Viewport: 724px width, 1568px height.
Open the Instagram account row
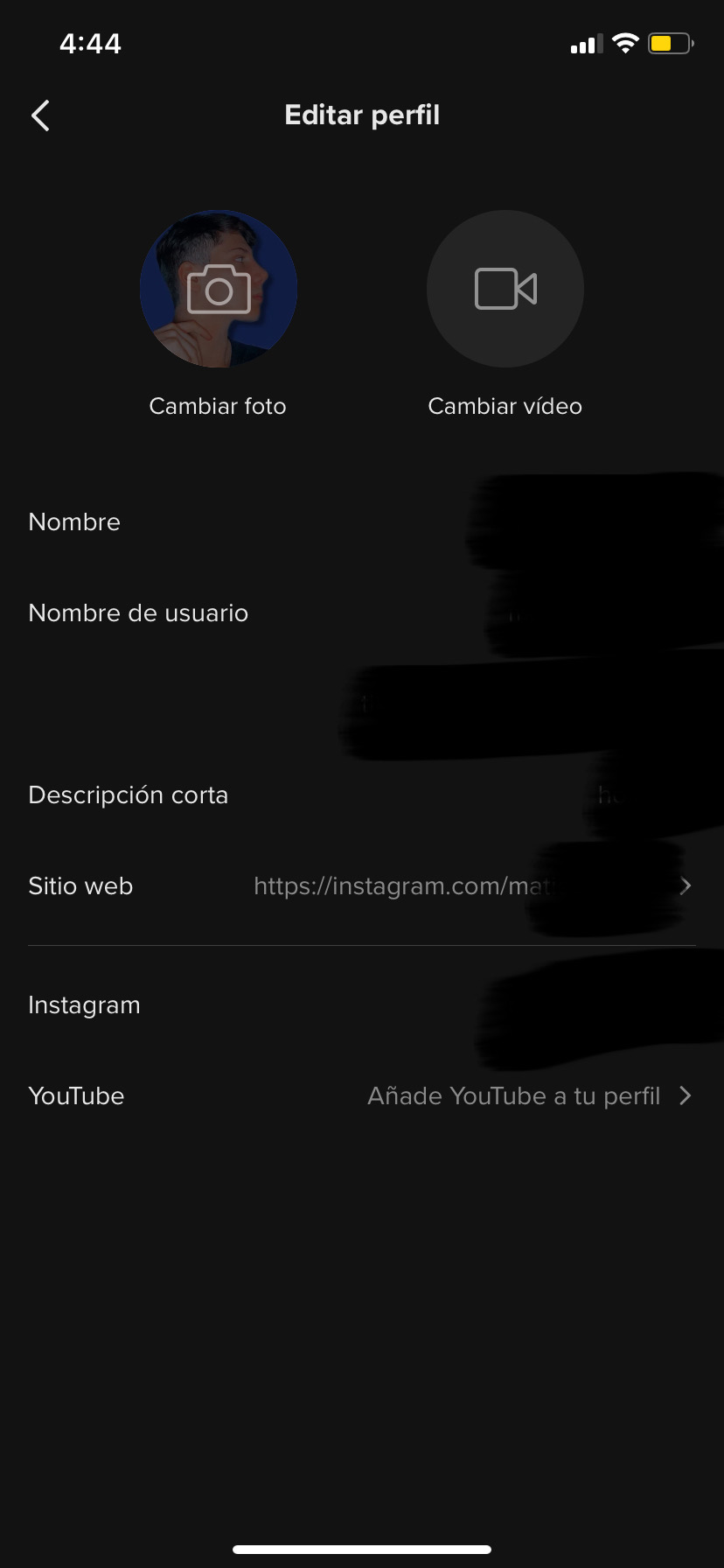[362, 1005]
